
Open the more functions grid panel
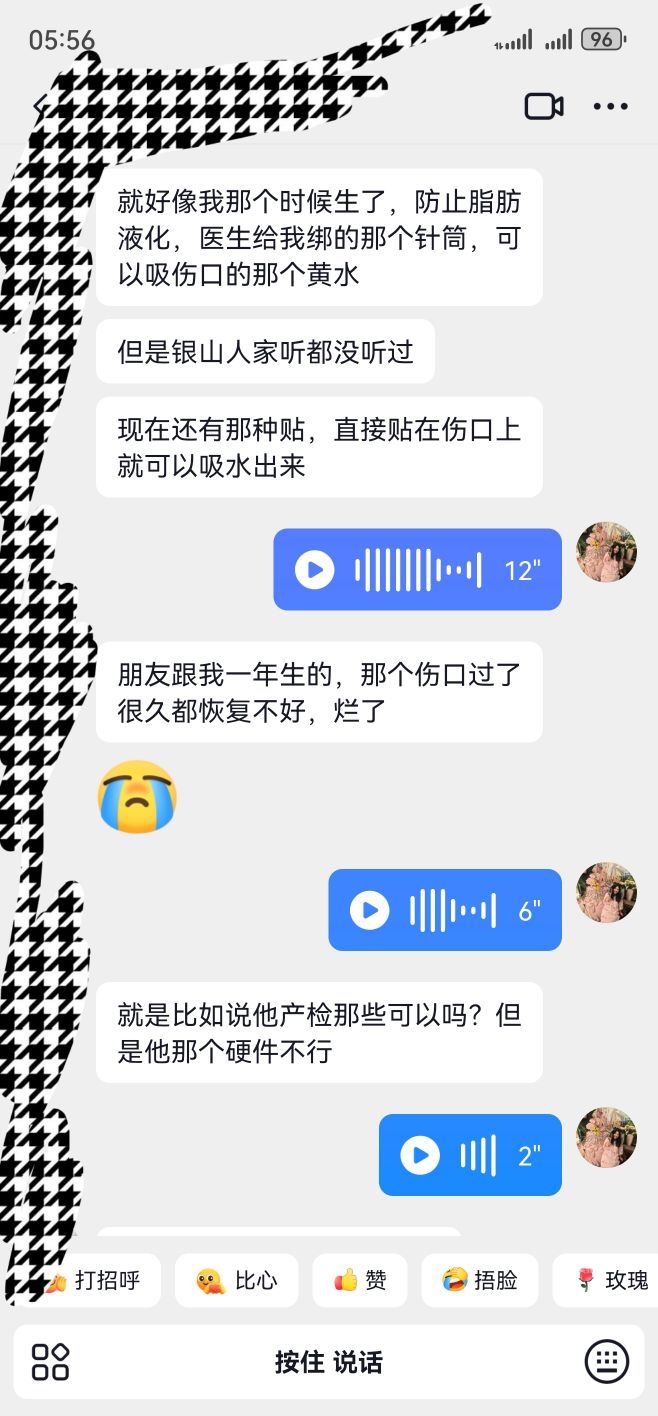[x=50, y=1362]
